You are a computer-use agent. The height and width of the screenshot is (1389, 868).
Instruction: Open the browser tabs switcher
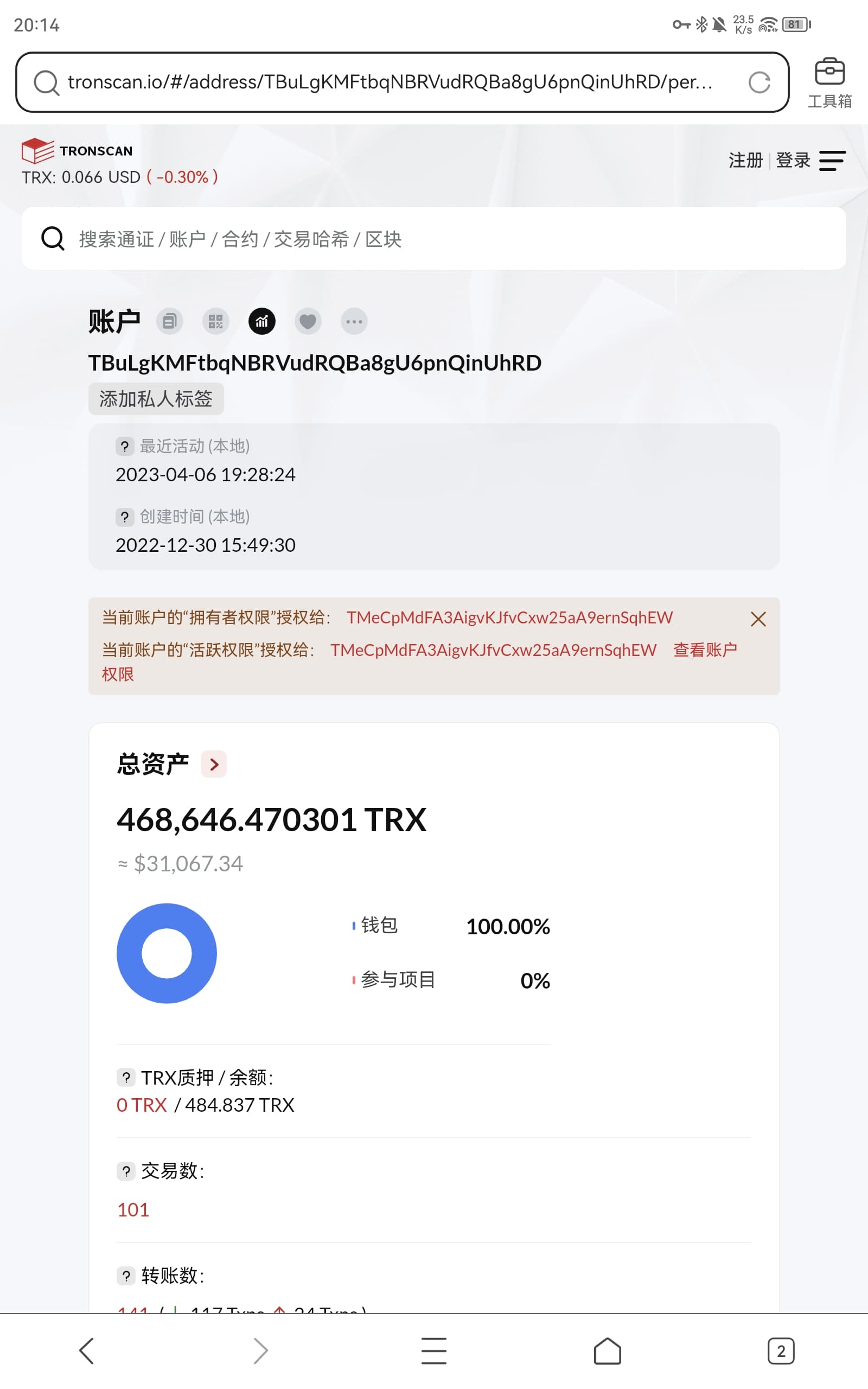point(781,1351)
